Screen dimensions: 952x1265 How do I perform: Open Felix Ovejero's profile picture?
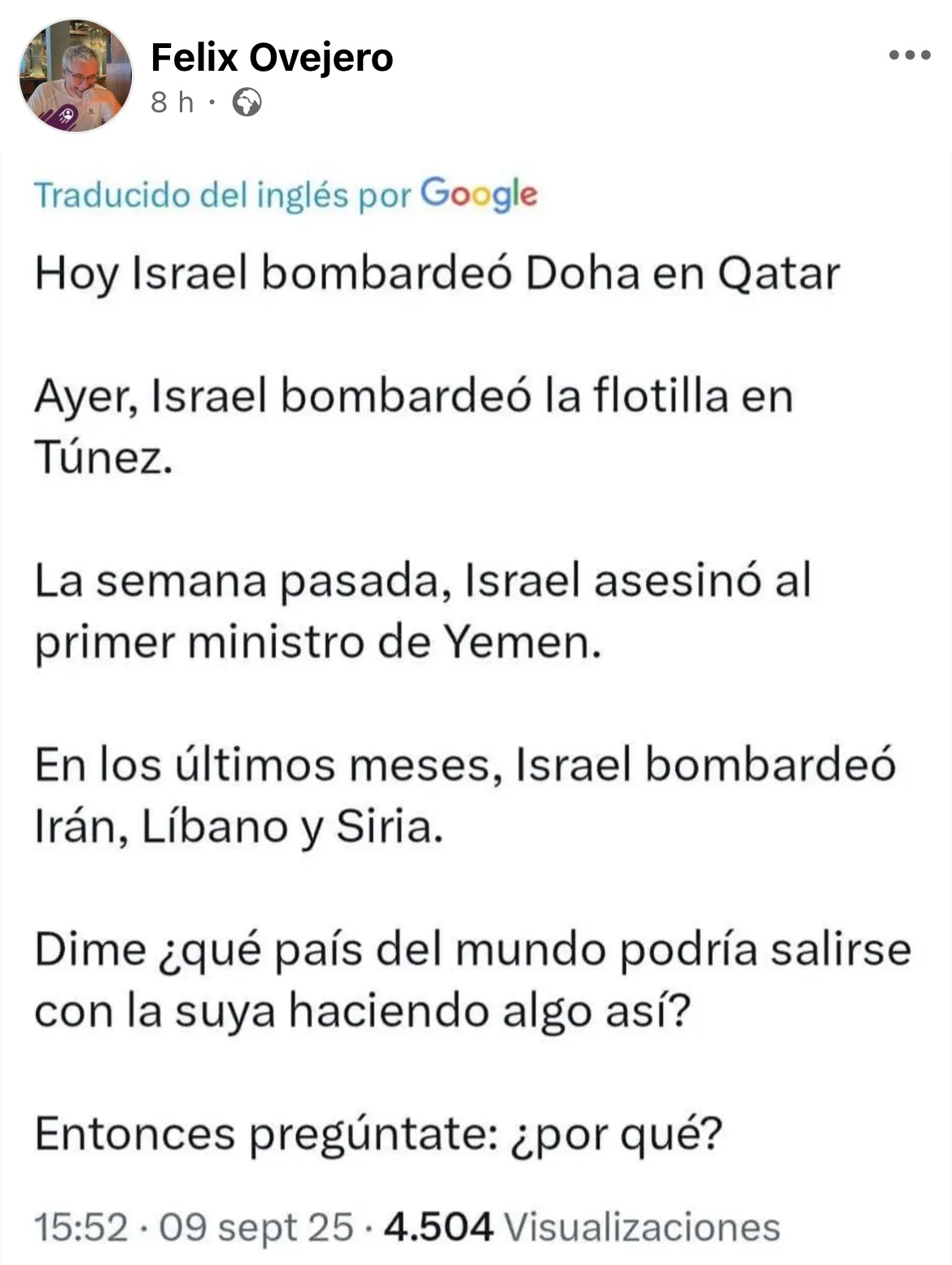tap(75, 75)
